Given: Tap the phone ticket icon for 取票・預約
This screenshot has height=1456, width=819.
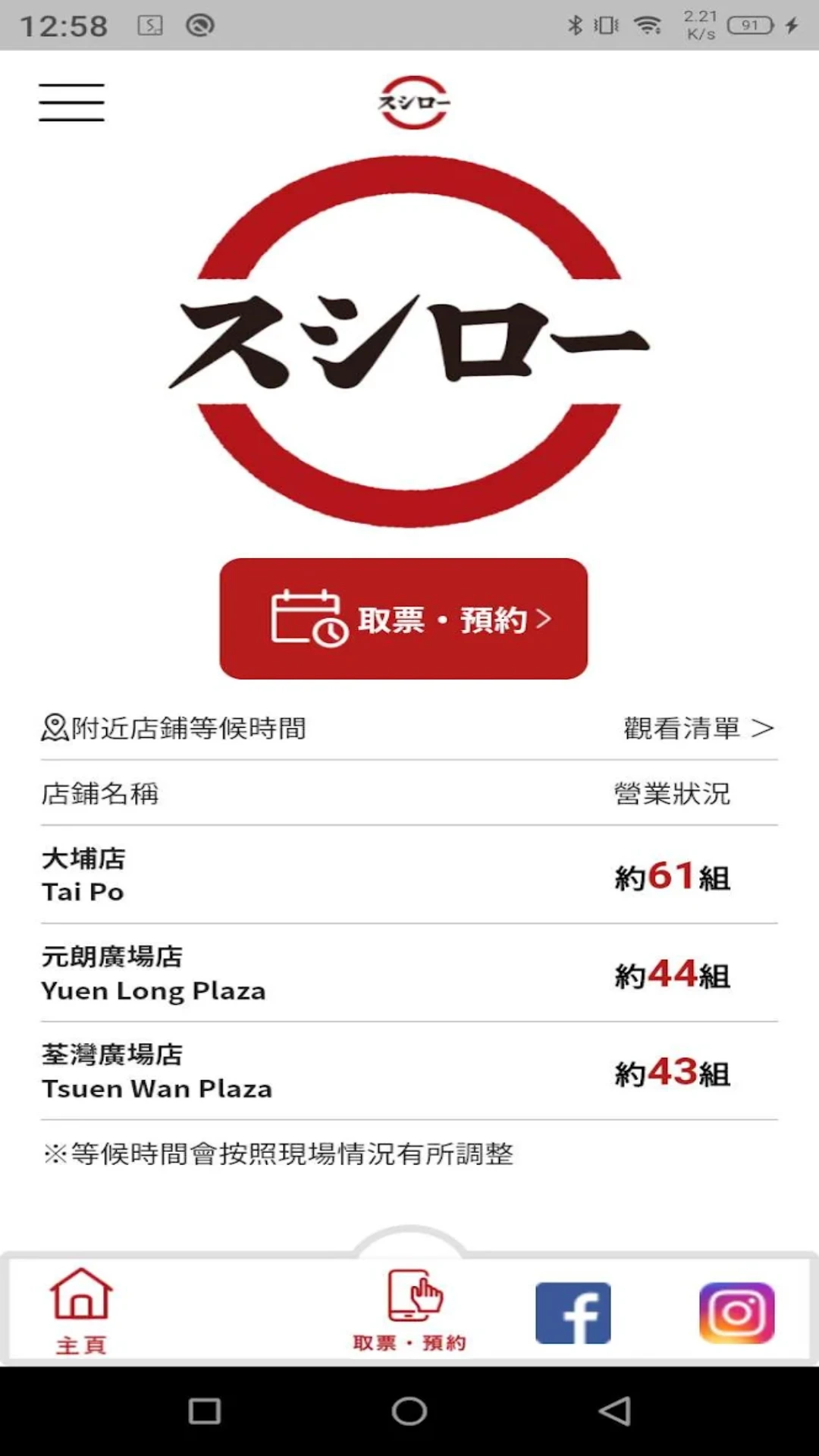Looking at the screenshot, I should coord(409,1295).
